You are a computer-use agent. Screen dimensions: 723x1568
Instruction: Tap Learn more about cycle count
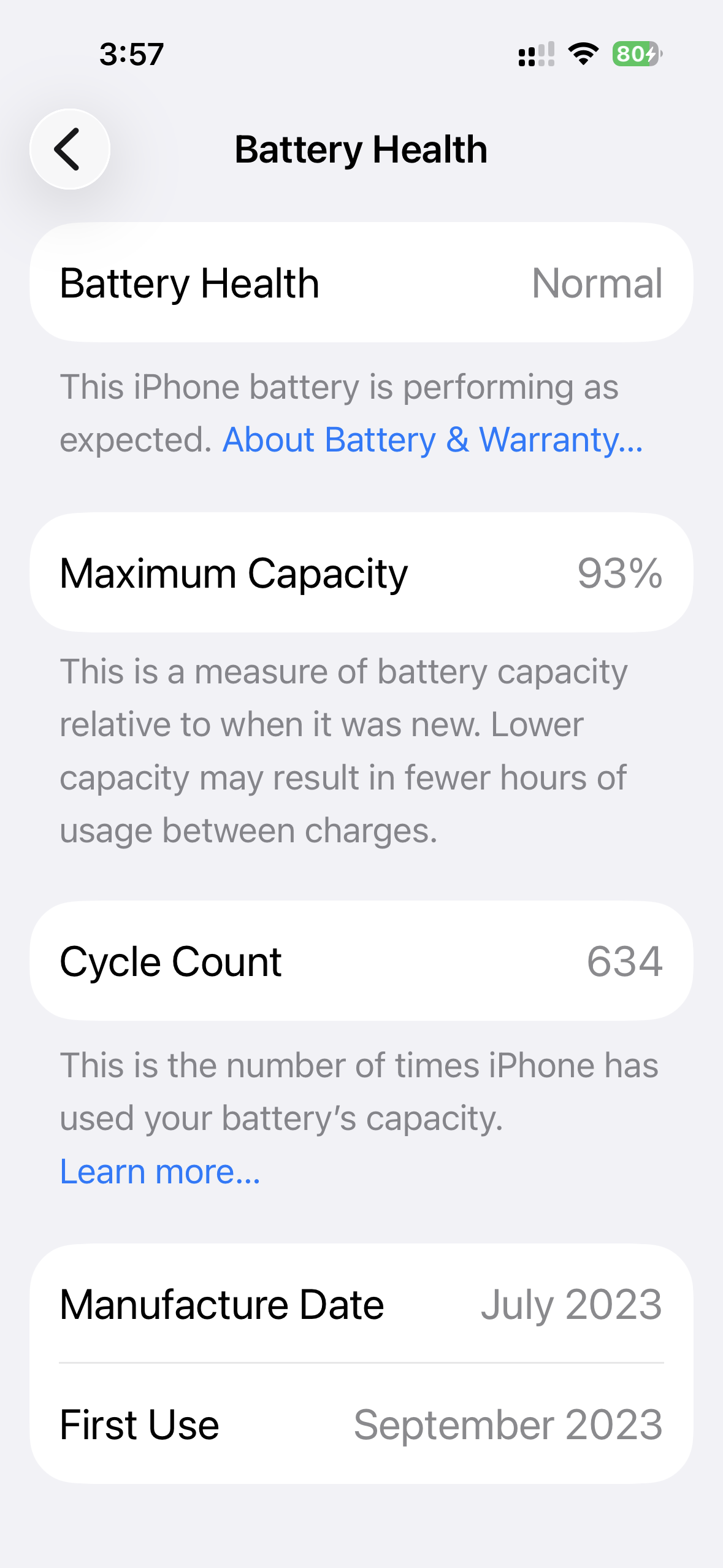click(x=160, y=1172)
